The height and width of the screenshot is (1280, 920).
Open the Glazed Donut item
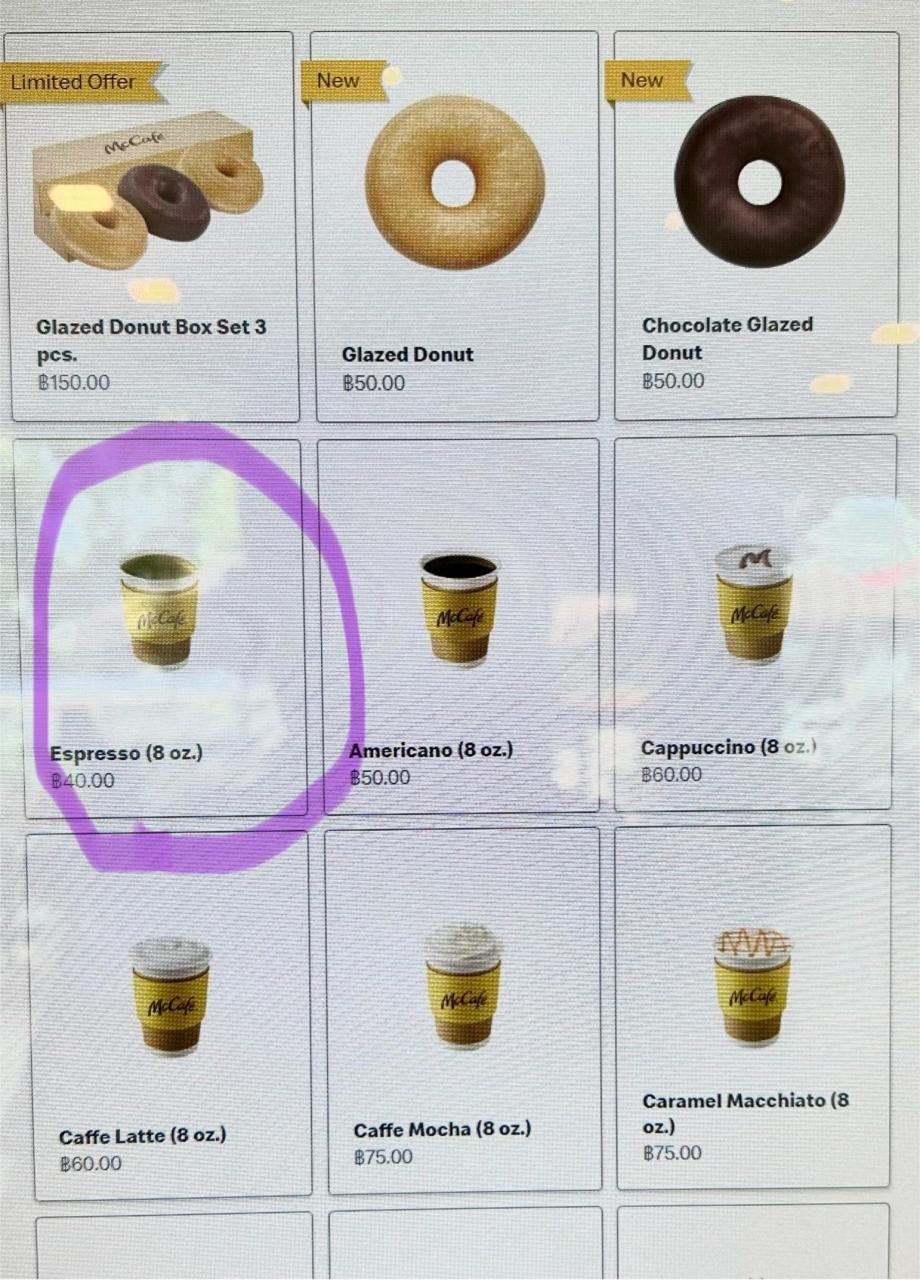456,226
